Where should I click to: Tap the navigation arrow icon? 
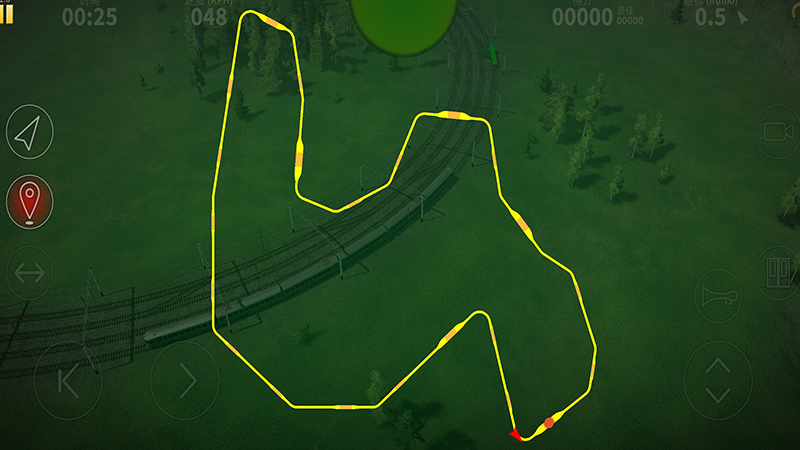point(30,132)
